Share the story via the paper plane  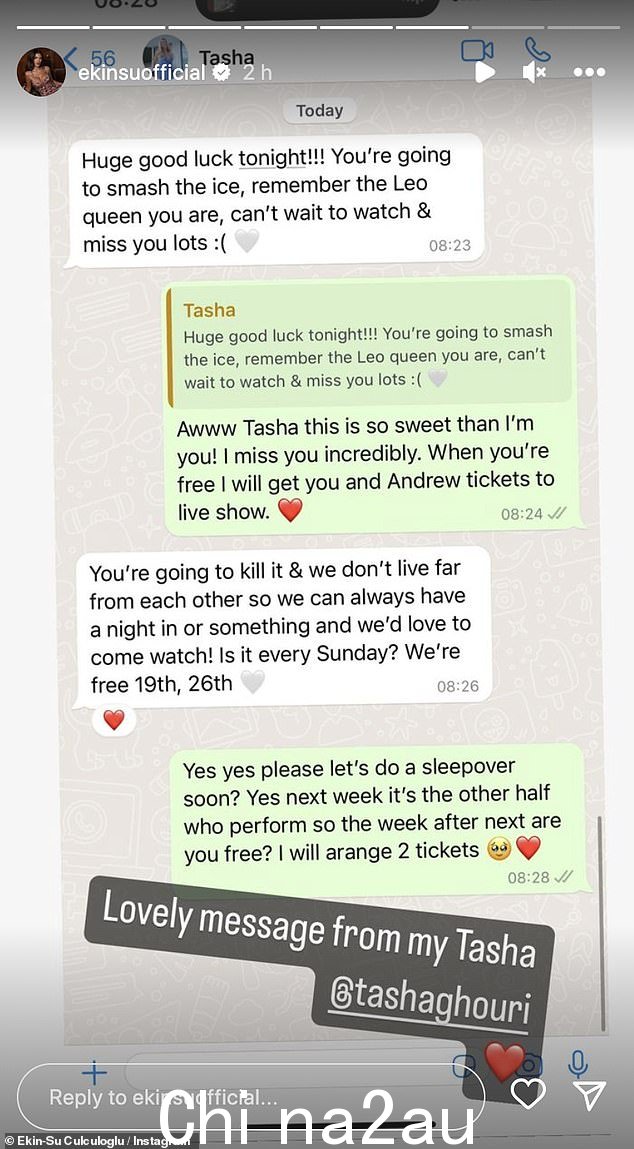[590, 1095]
